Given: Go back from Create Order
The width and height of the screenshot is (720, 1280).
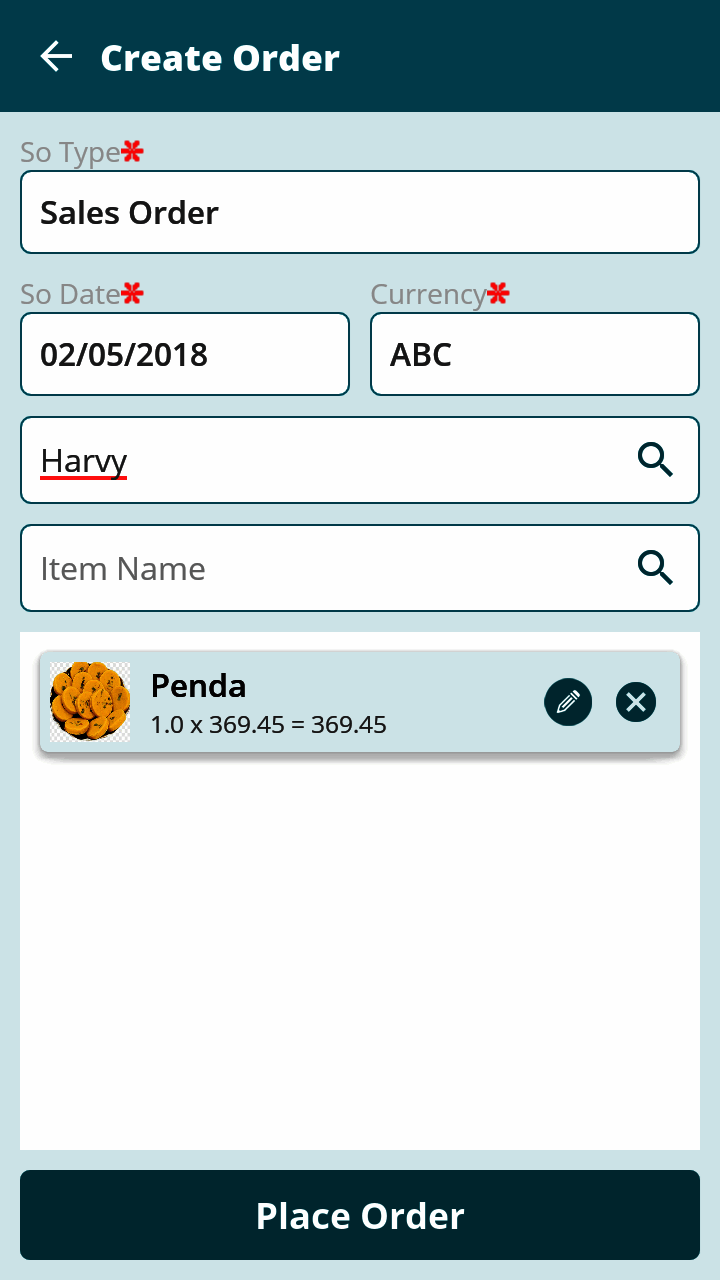Looking at the screenshot, I should tap(56, 57).
